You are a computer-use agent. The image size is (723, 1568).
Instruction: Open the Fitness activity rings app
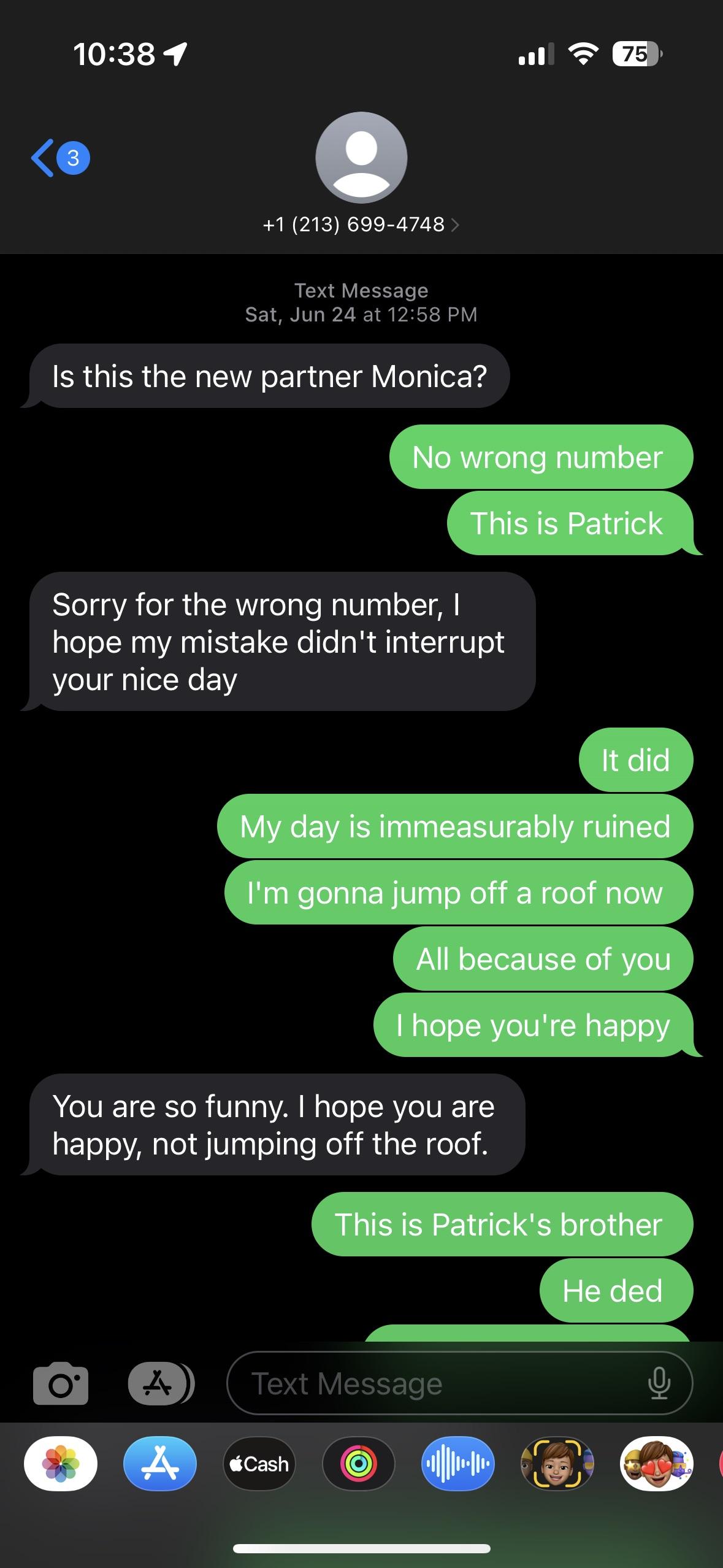click(359, 1464)
